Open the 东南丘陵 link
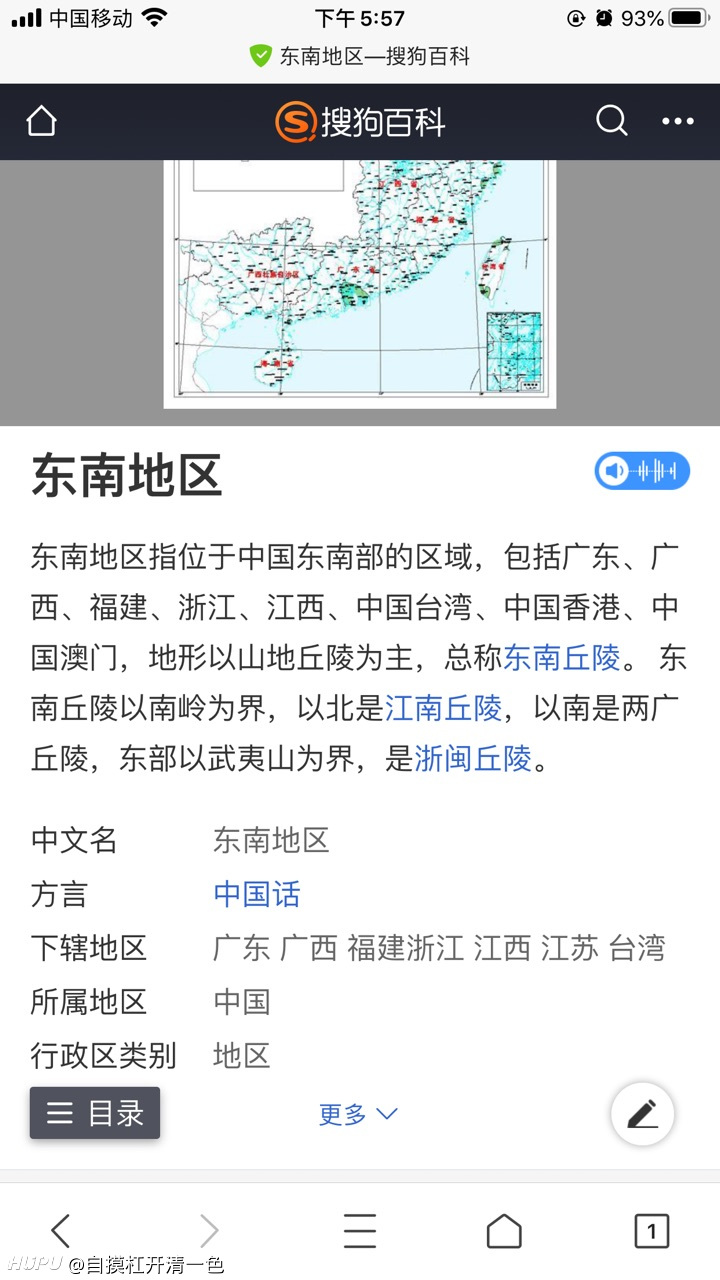The width and height of the screenshot is (720, 1280). pos(561,658)
